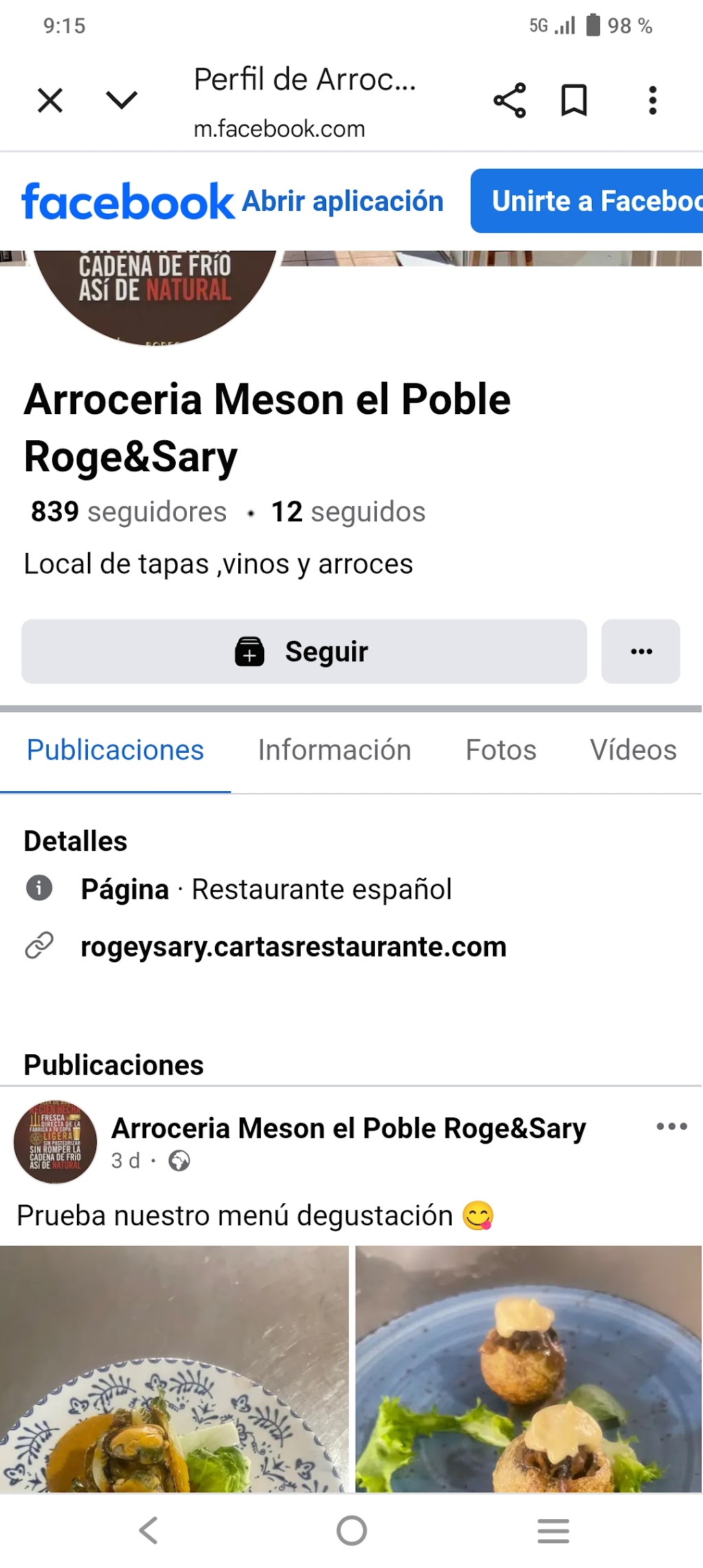Select the Publicaciones tab
Viewport: 703px width, 1568px height.
(x=115, y=750)
